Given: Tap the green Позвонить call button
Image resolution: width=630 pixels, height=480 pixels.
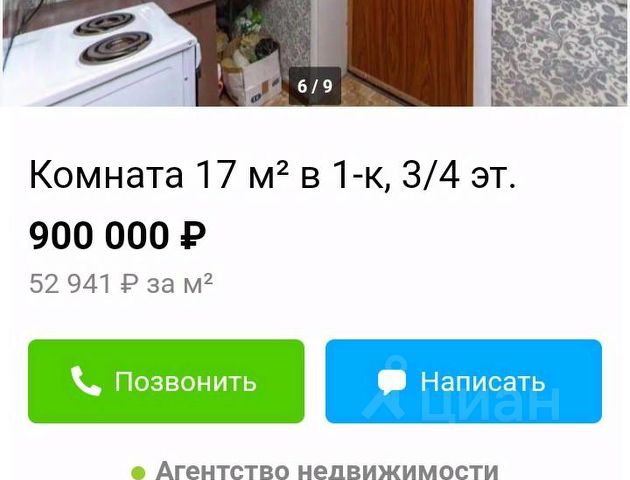Looking at the screenshot, I should 166,381.
